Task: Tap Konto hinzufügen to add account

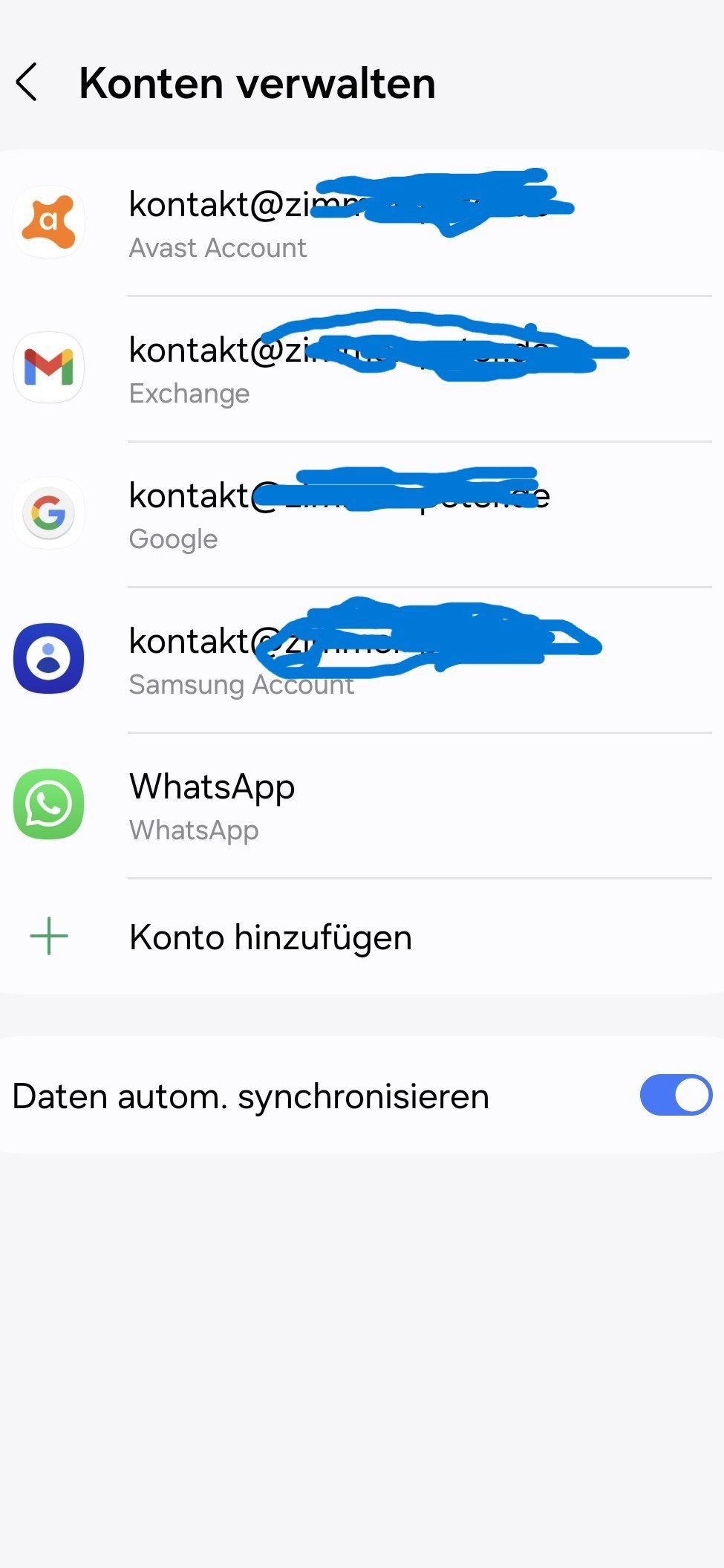Action: 270,937
